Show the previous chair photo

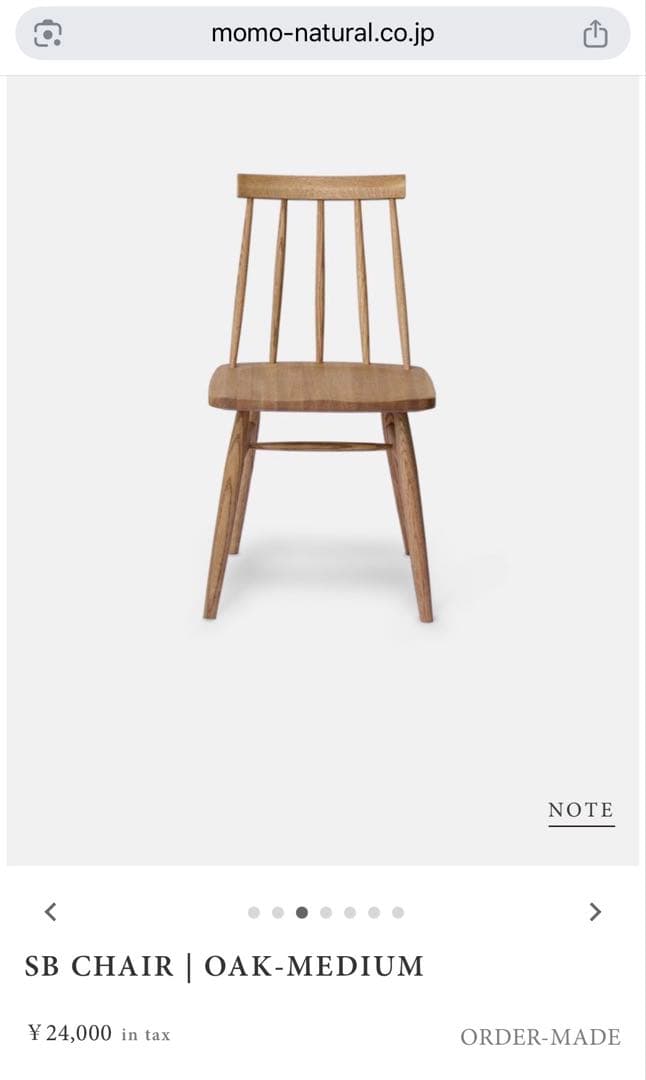coord(51,911)
